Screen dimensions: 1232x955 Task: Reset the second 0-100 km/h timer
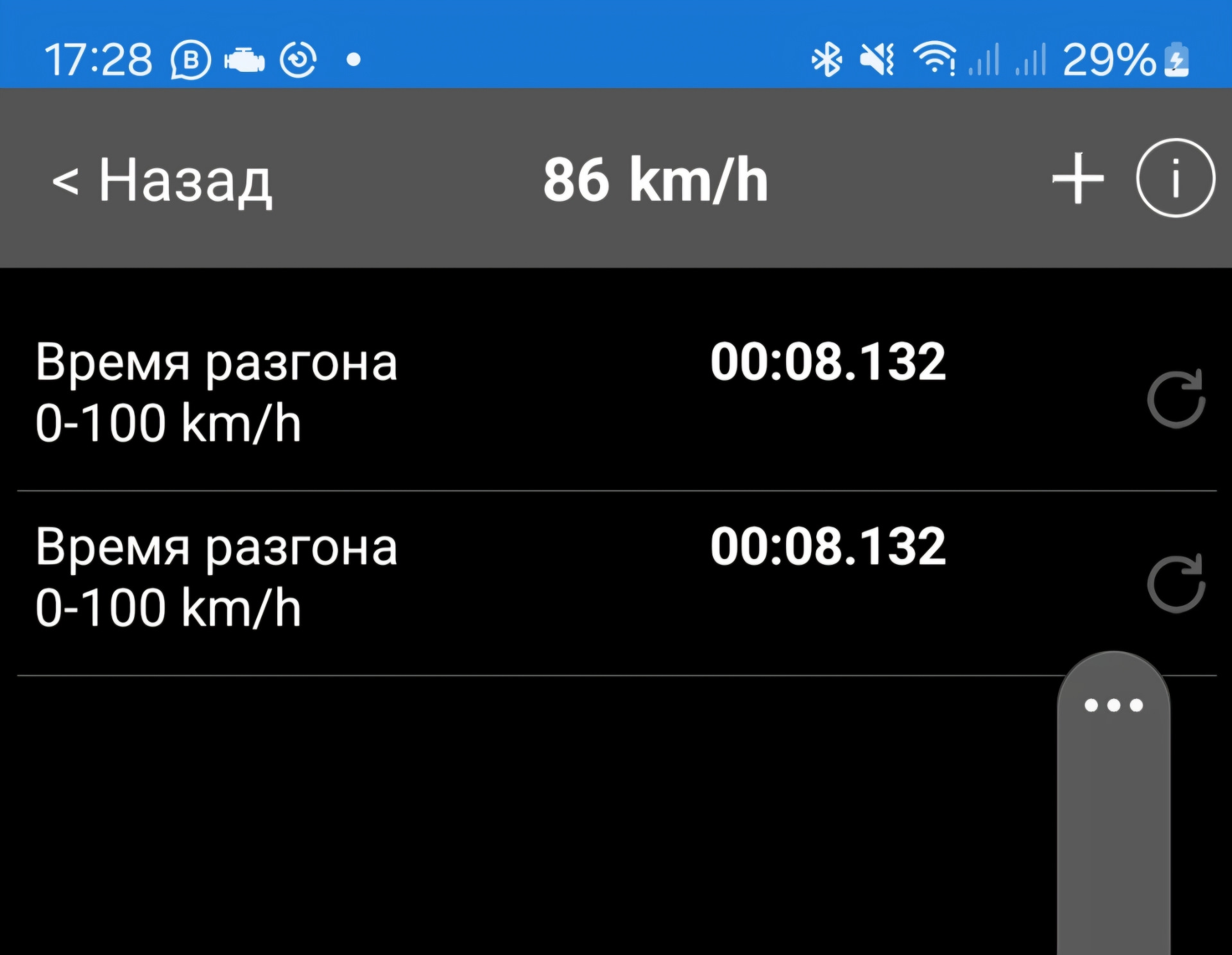pyautogui.click(x=1176, y=583)
